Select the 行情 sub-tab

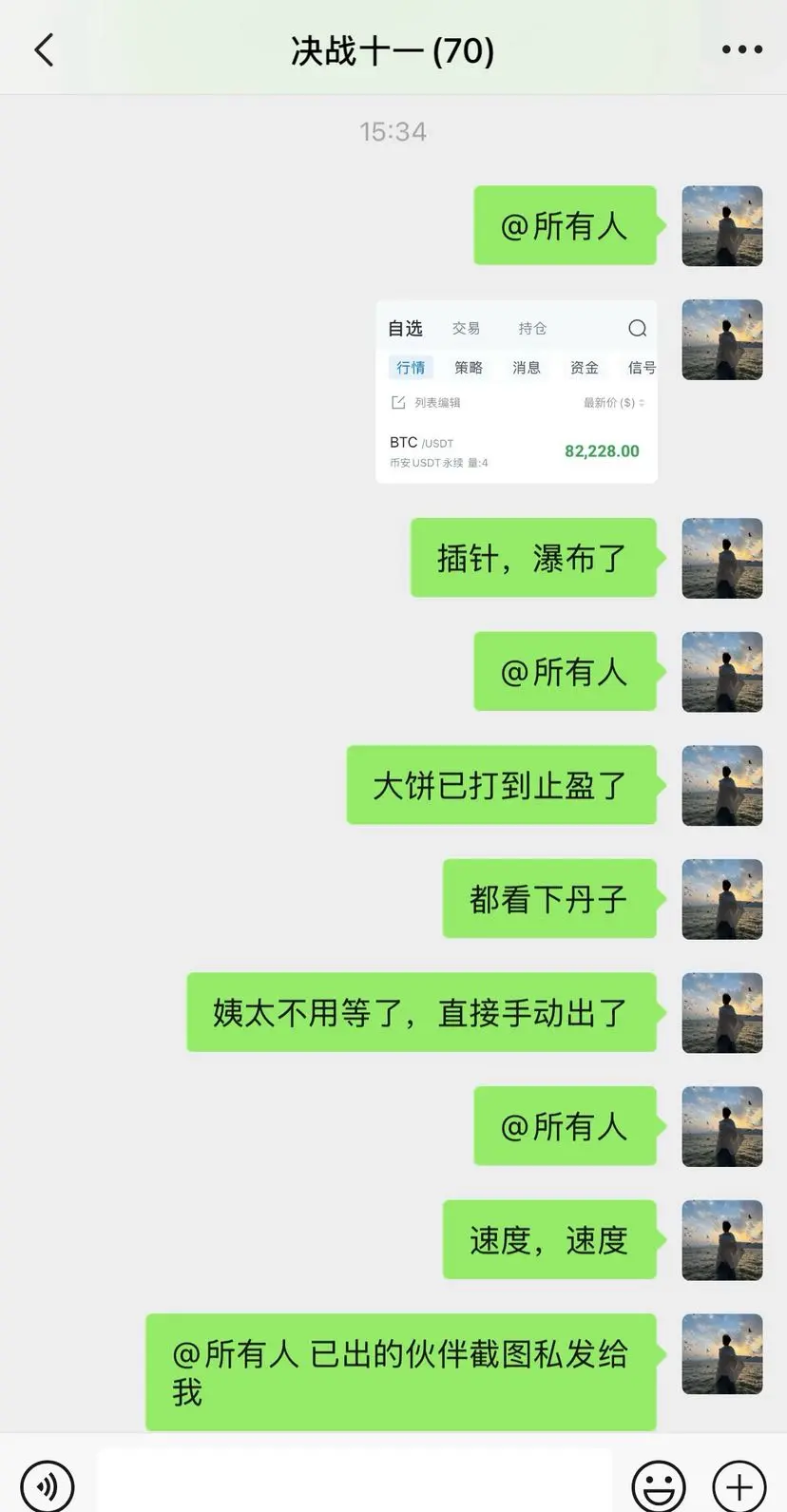point(410,368)
